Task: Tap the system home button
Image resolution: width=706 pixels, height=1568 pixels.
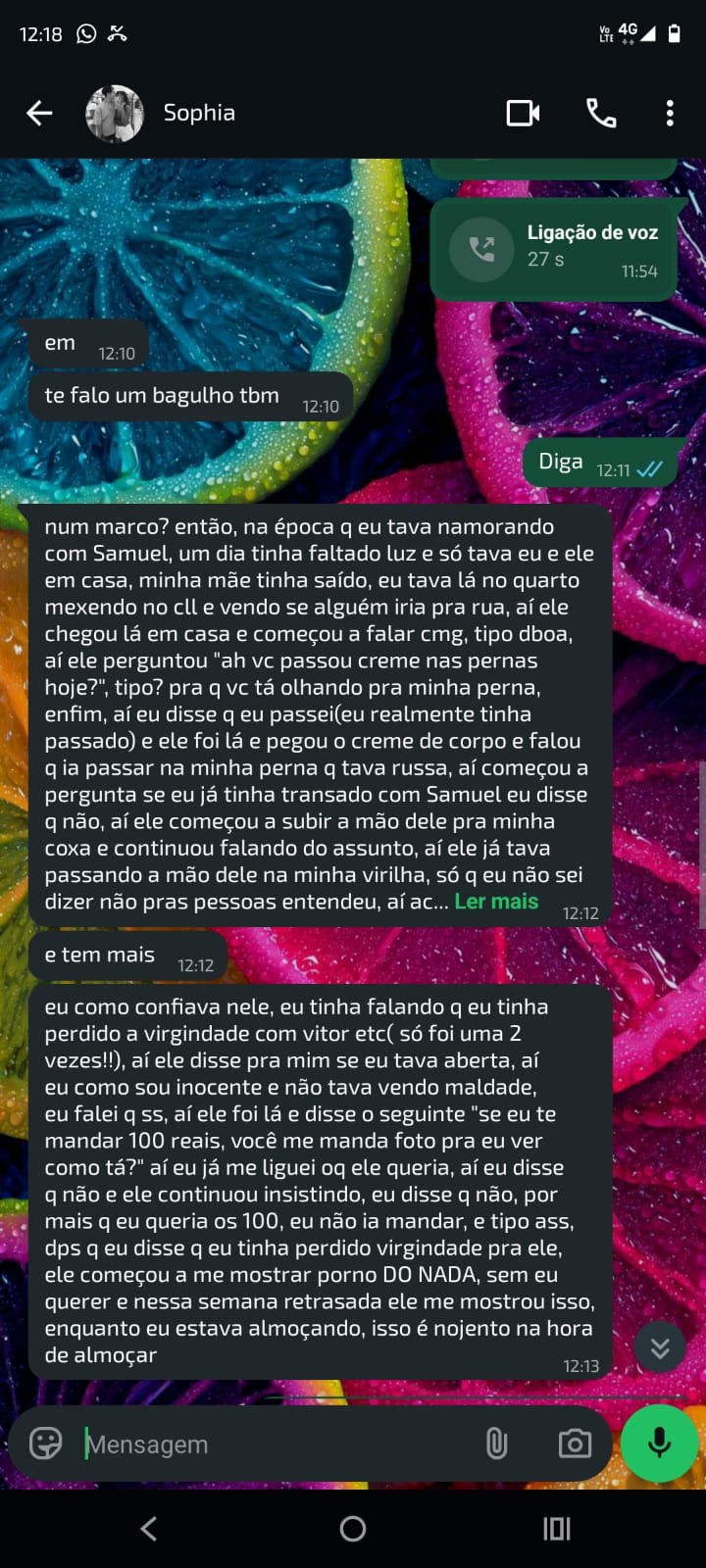Action: pyautogui.click(x=353, y=1529)
